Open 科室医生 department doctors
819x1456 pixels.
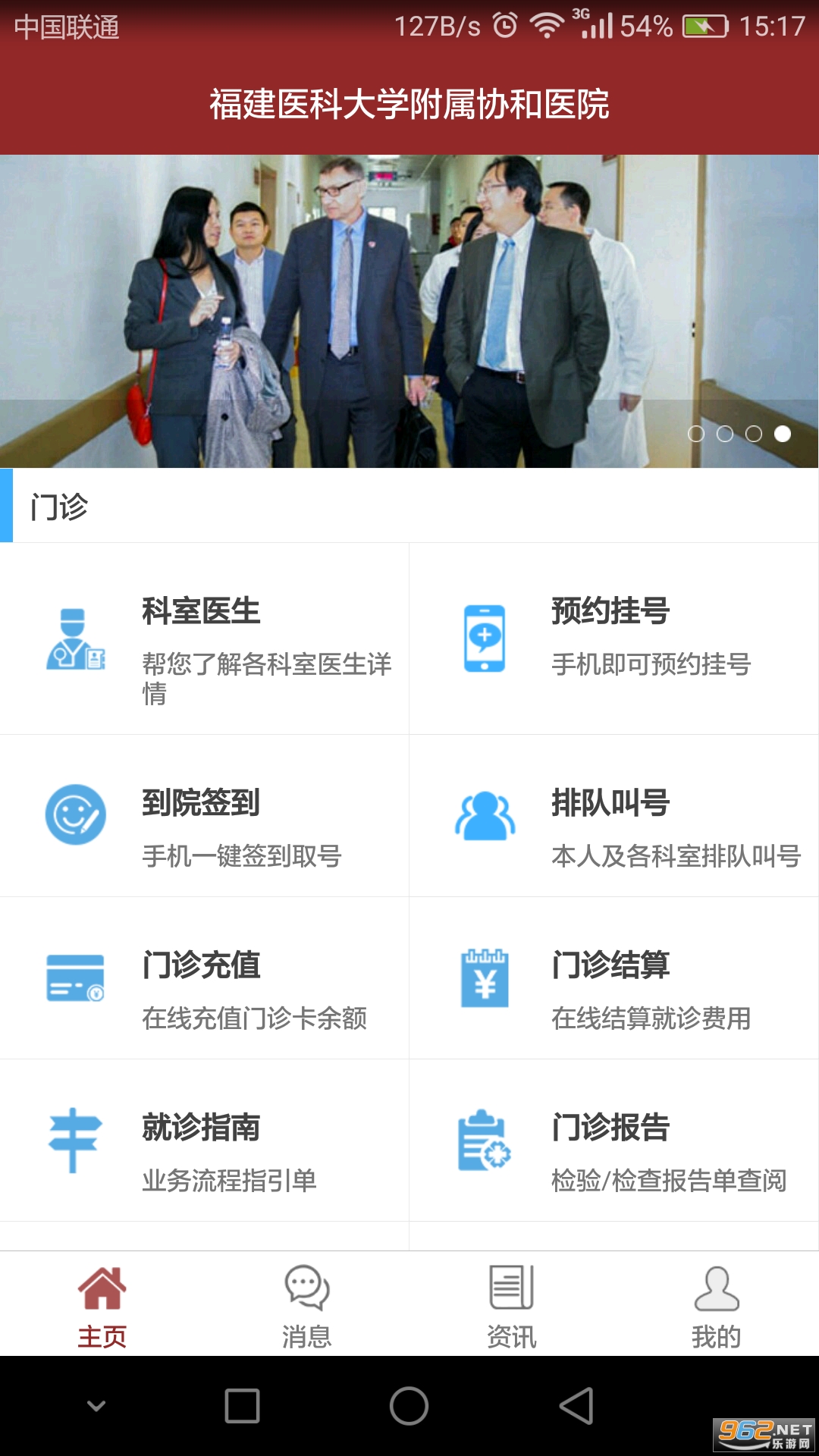204,639
